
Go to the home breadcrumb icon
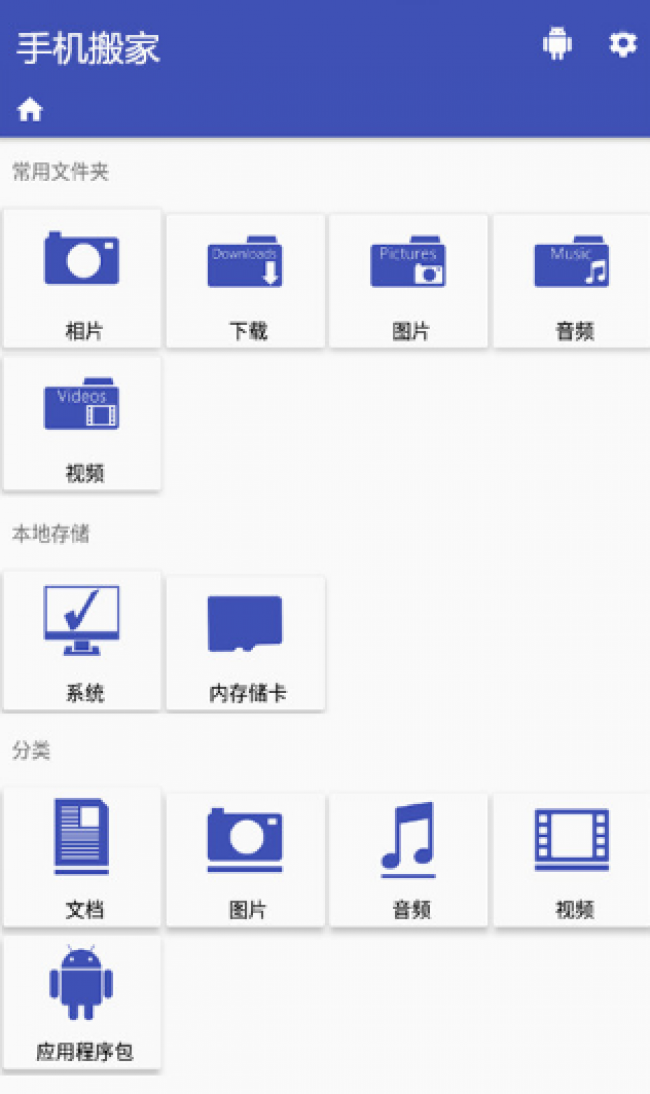30,110
